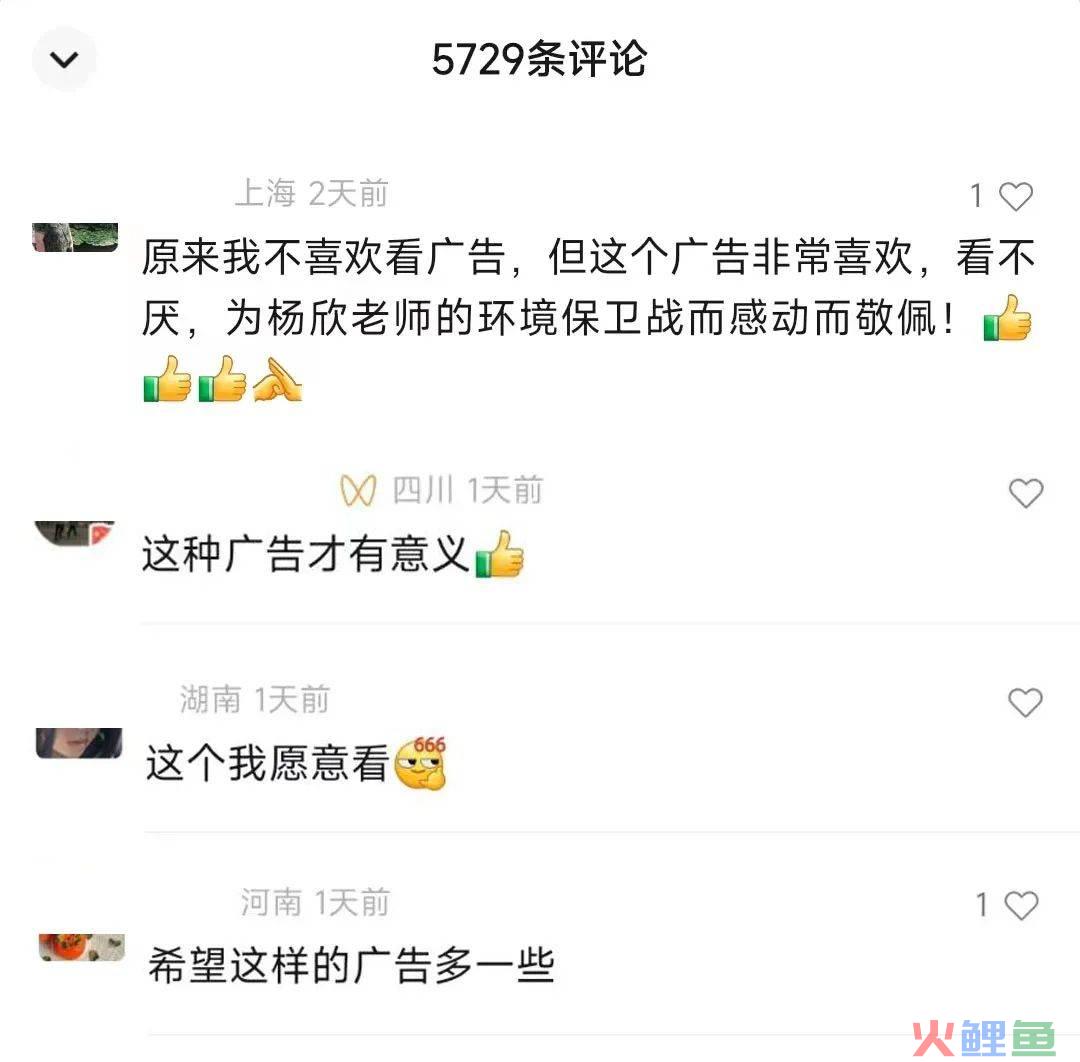Like the Shanghai user's comment about 杨欣老师
1080x1062 pixels.
click(1016, 197)
